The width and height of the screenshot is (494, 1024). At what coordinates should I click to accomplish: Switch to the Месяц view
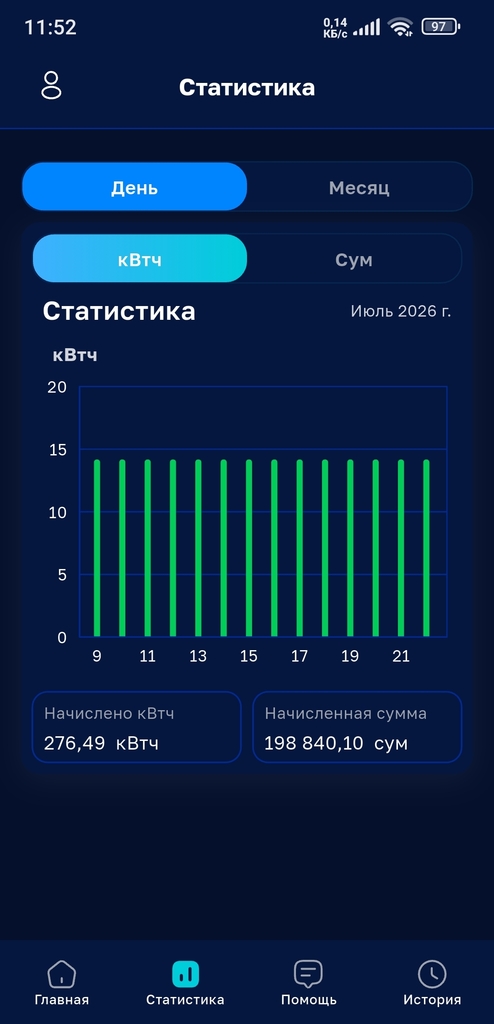pos(359,187)
